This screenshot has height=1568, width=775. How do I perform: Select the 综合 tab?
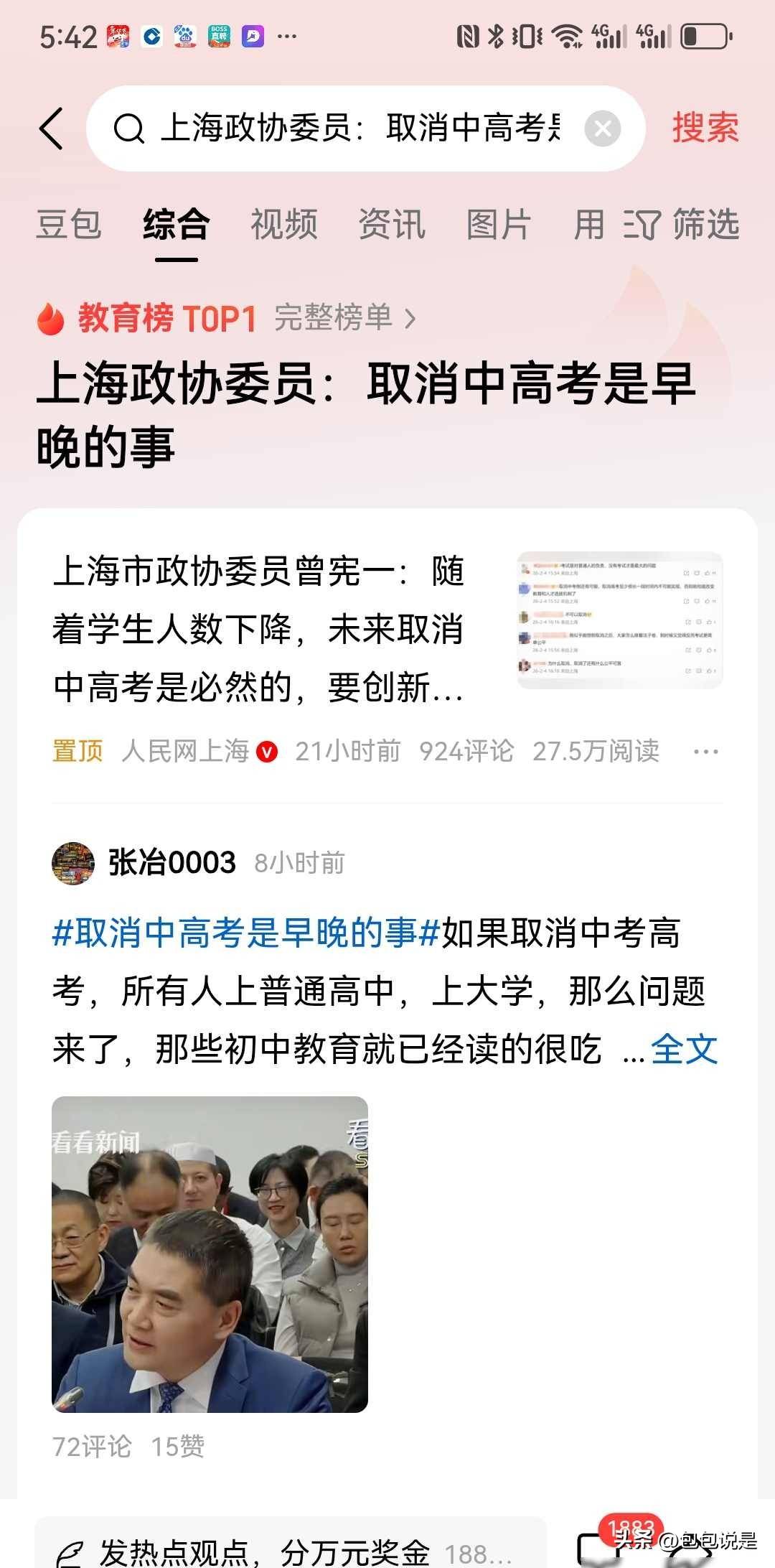[x=176, y=225]
